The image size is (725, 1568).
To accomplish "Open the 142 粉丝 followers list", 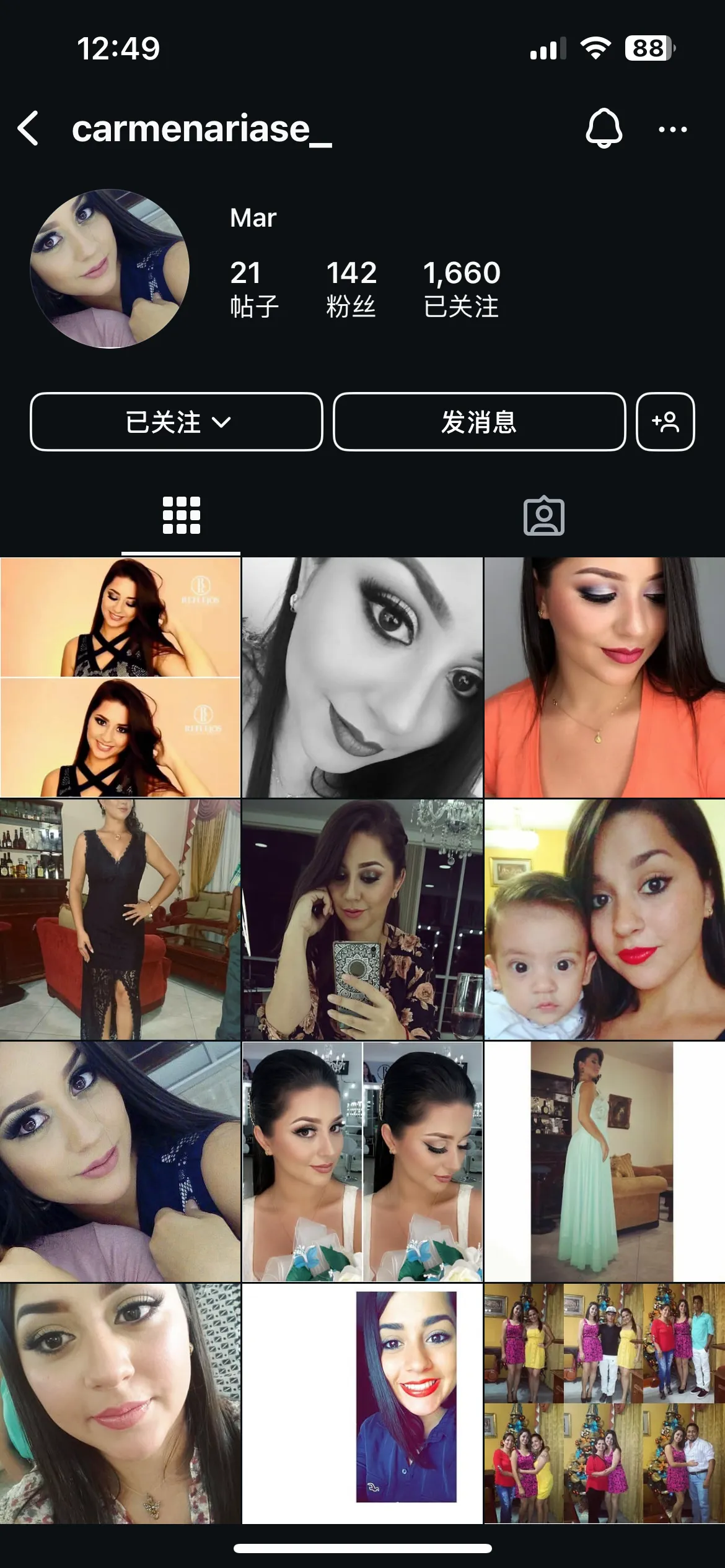I will pos(351,289).
